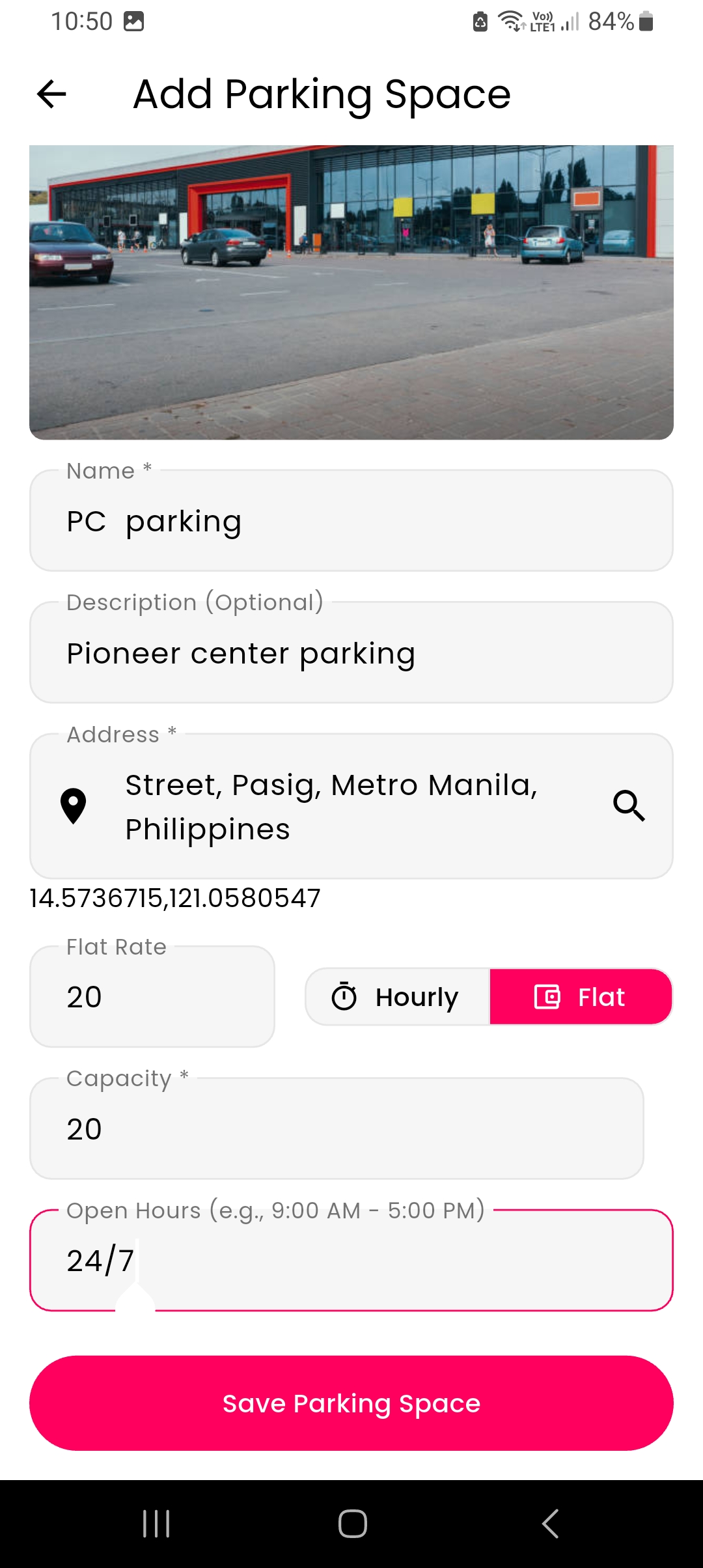Image resolution: width=703 pixels, height=1568 pixels.
Task: Click the back arrow to exit Add Parking Space
Action: (51, 94)
